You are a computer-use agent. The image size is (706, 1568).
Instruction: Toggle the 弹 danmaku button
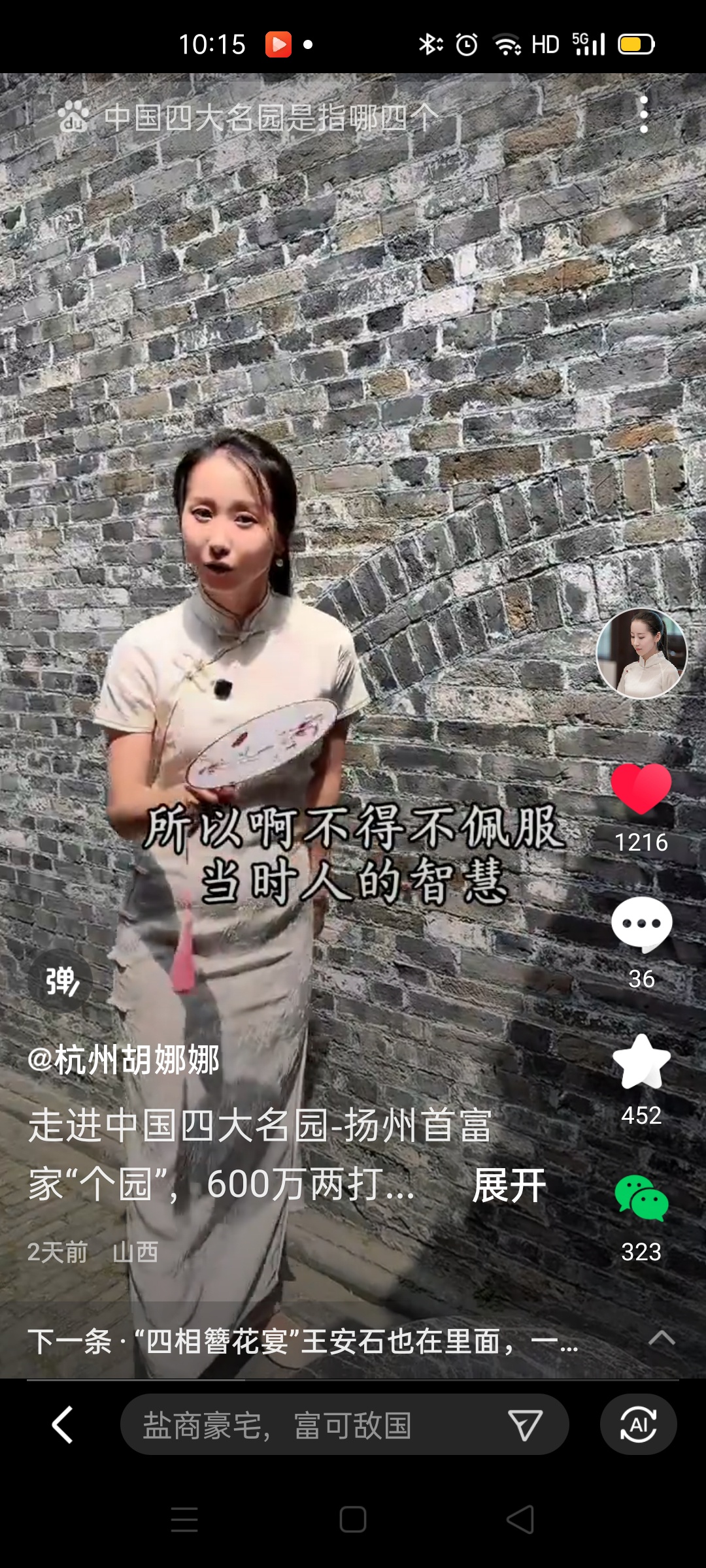(61, 981)
